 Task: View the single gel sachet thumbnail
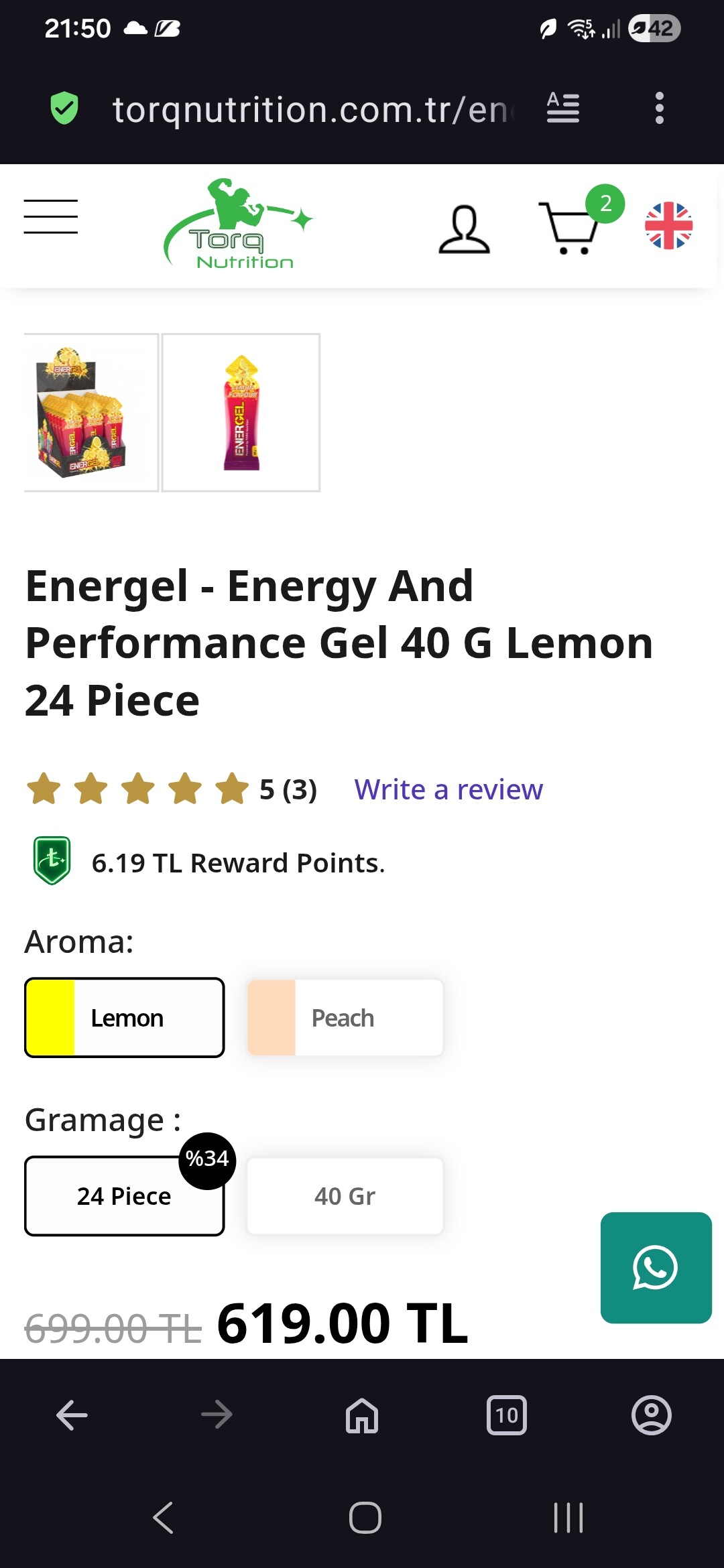(x=241, y=412)
